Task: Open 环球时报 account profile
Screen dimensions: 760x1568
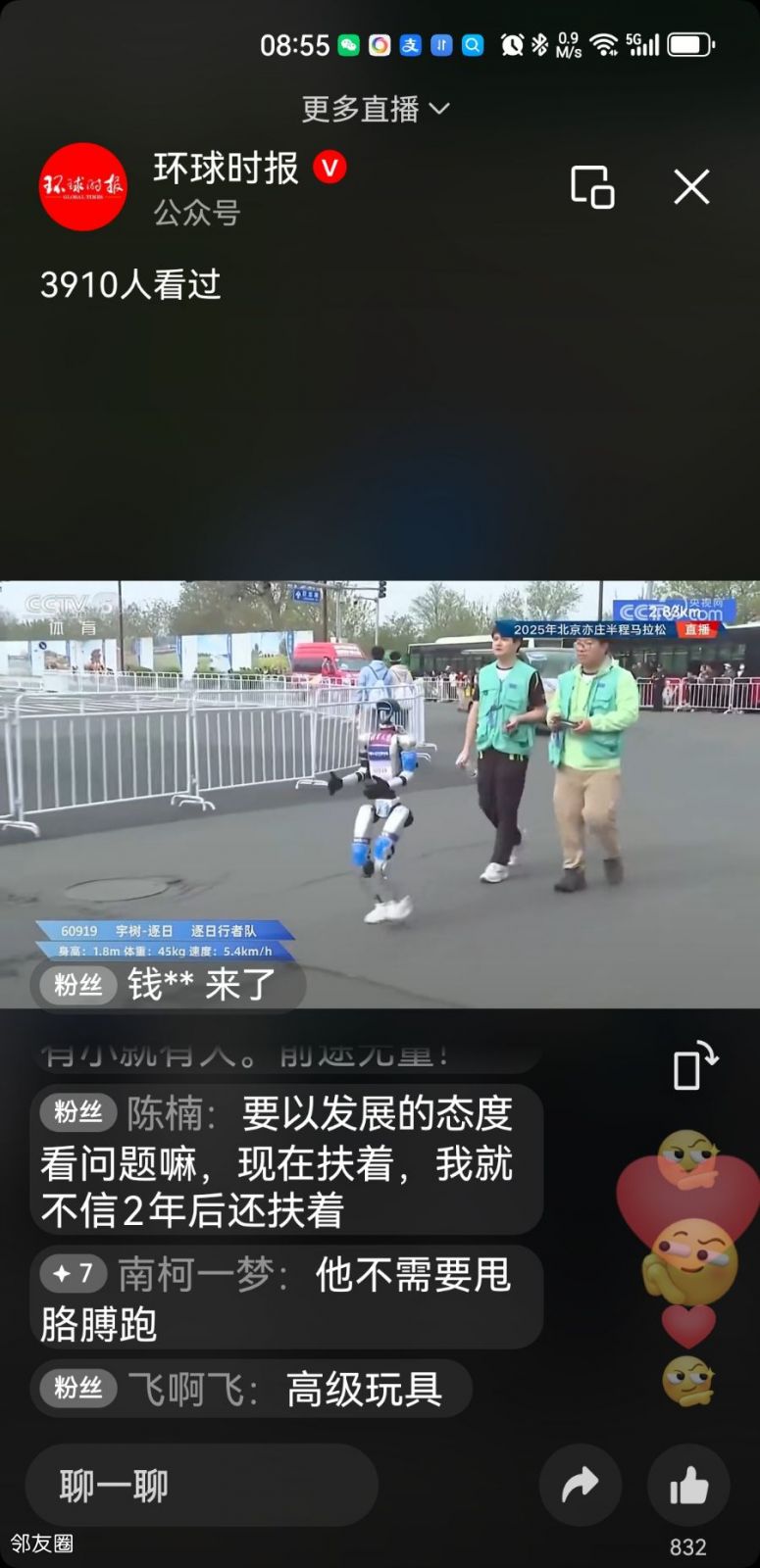Action: pos(83,187)
